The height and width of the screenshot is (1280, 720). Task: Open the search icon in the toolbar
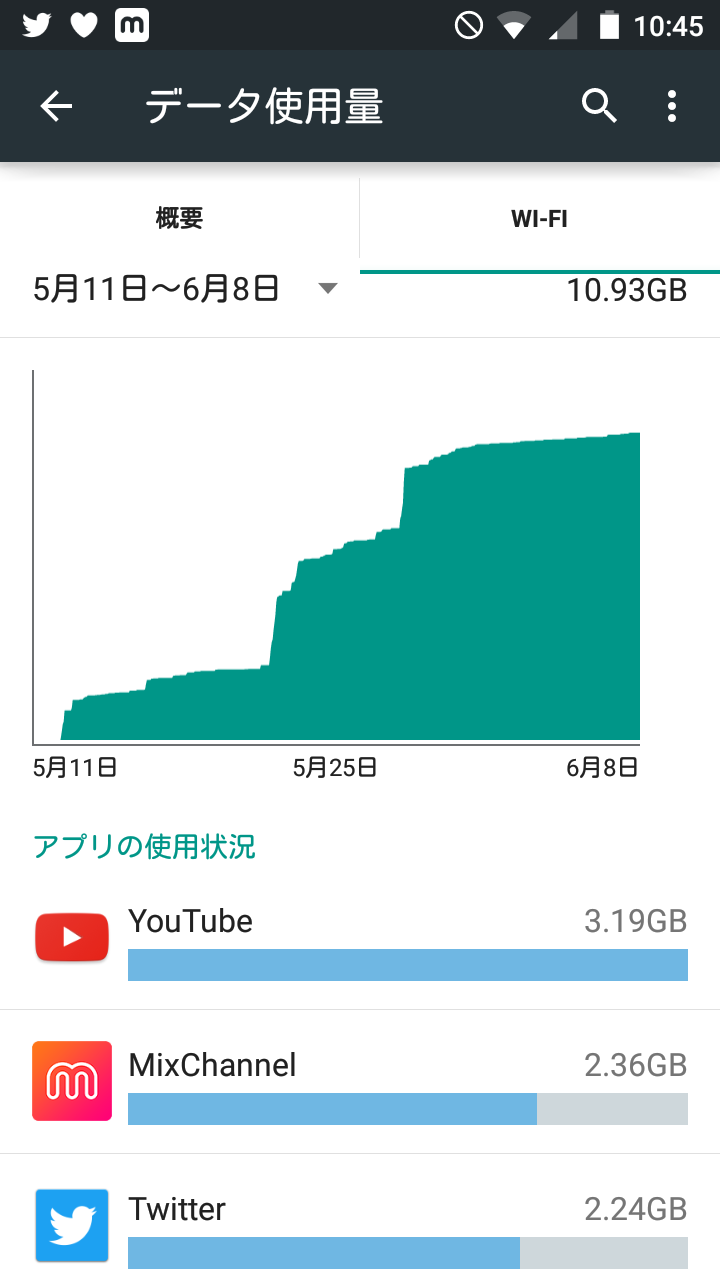[x=599, y=105]
